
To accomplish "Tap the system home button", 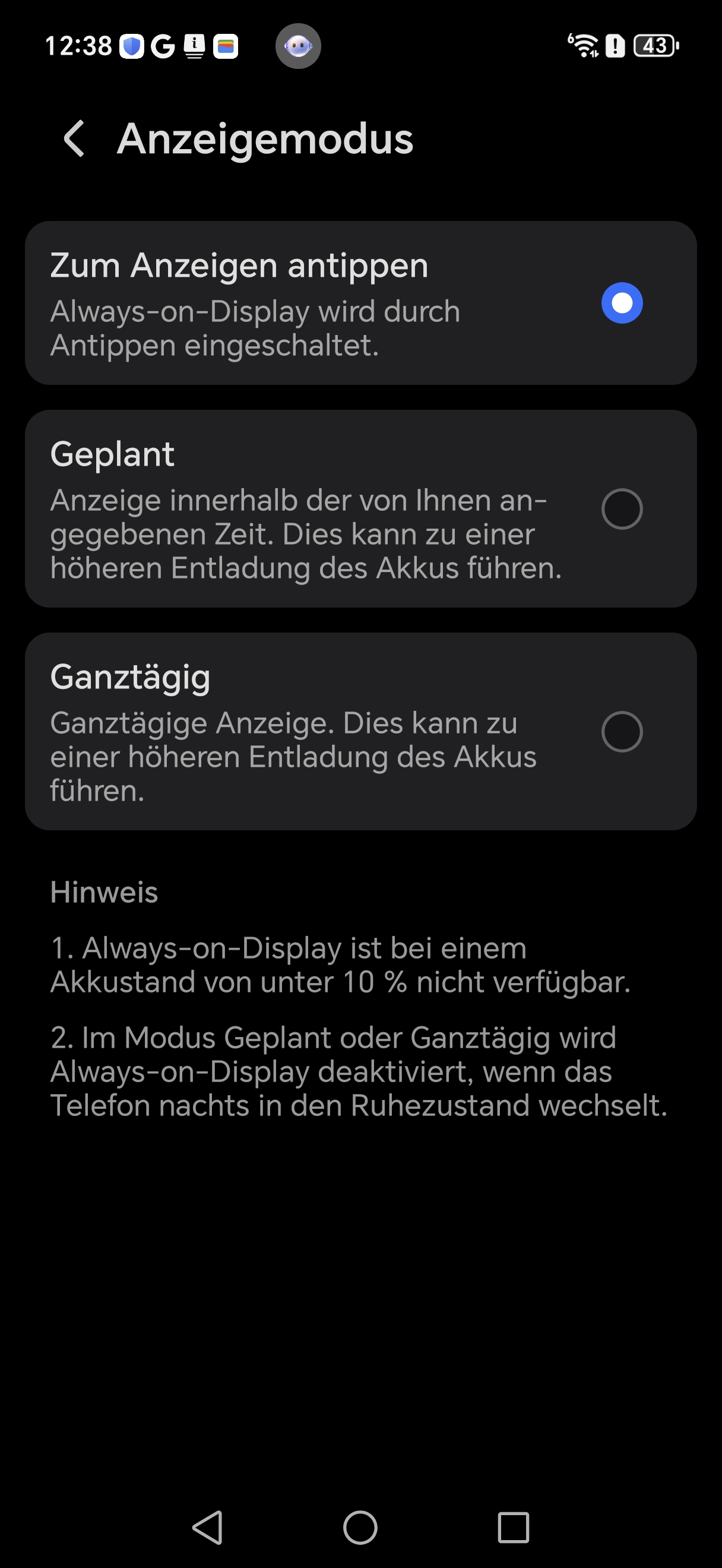I will 360,1527.
